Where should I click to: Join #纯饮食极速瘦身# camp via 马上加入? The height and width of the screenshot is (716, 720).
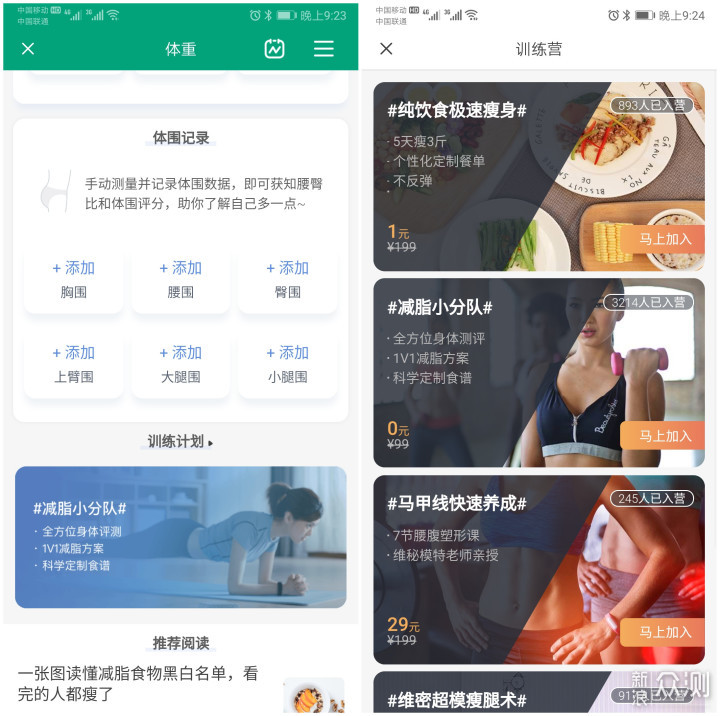point(664,239)
